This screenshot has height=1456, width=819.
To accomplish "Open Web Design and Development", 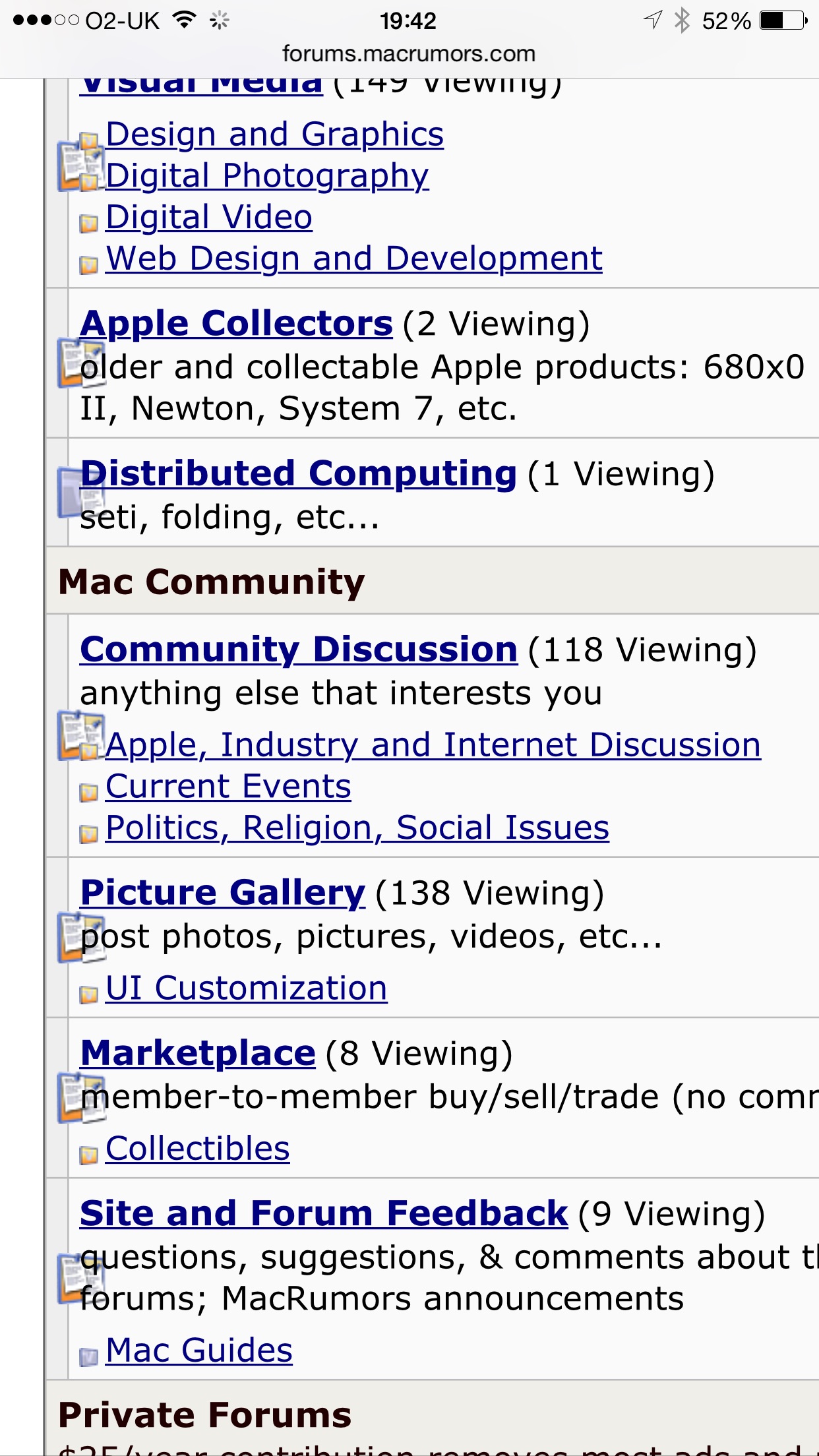I will [x=353, y=259].
